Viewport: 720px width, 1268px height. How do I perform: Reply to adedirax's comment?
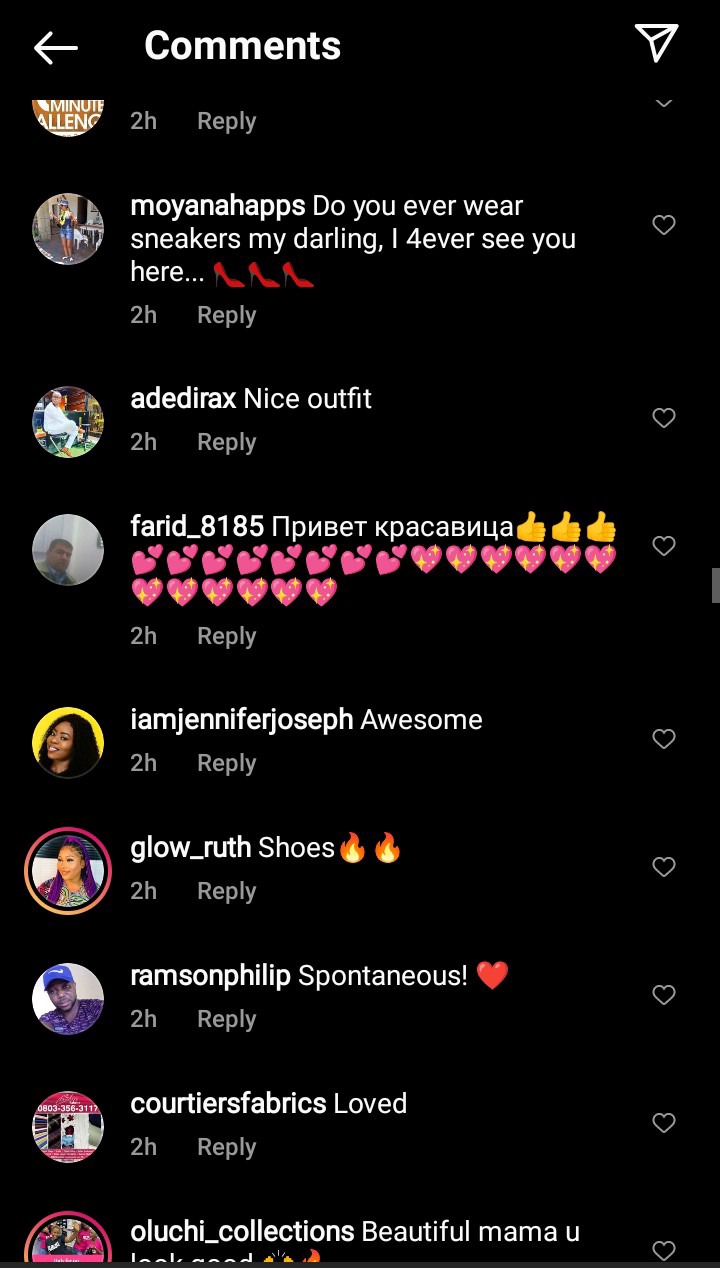point(226,442)
